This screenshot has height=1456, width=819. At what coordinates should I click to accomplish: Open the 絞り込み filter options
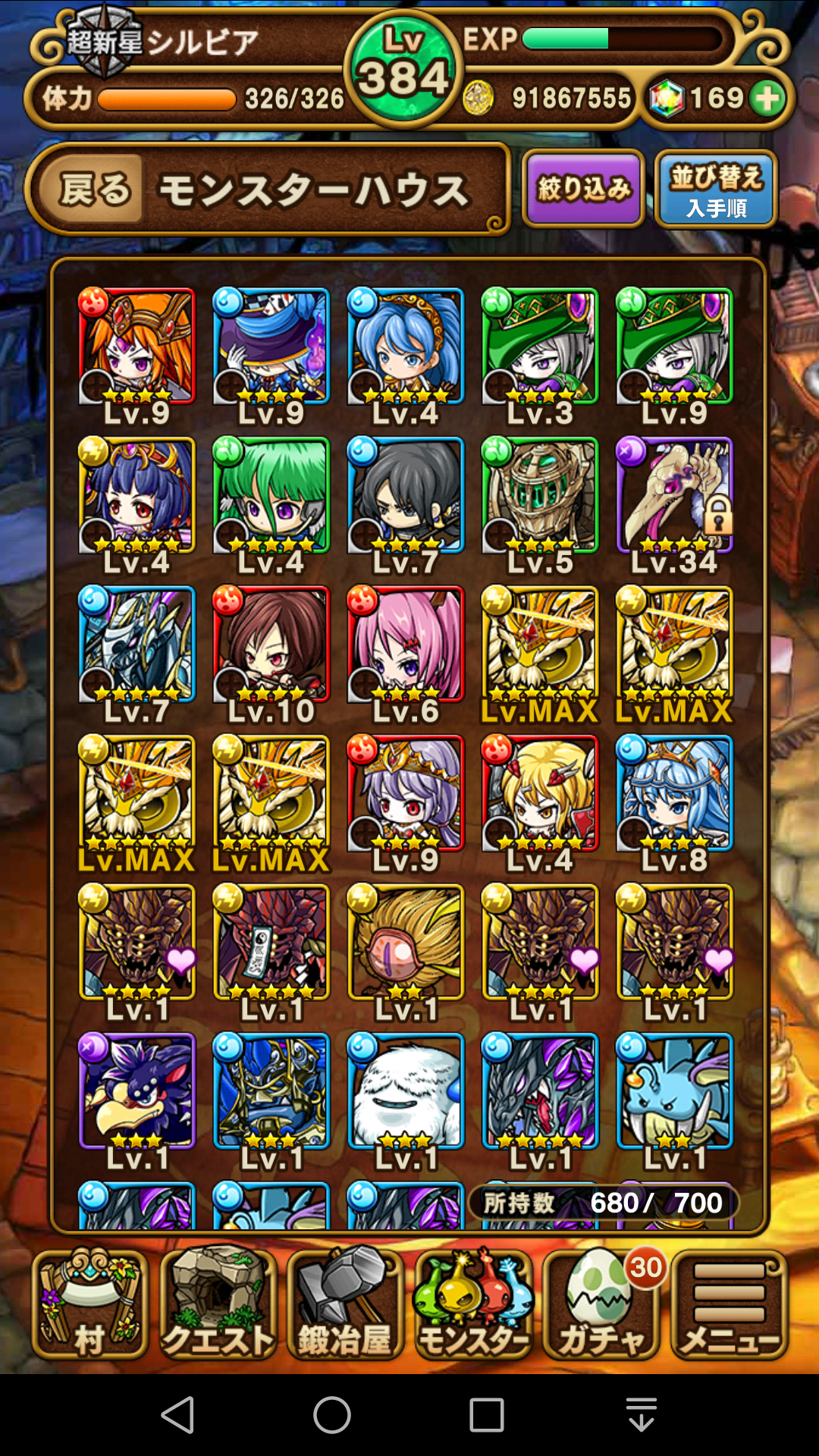[583, 189]
